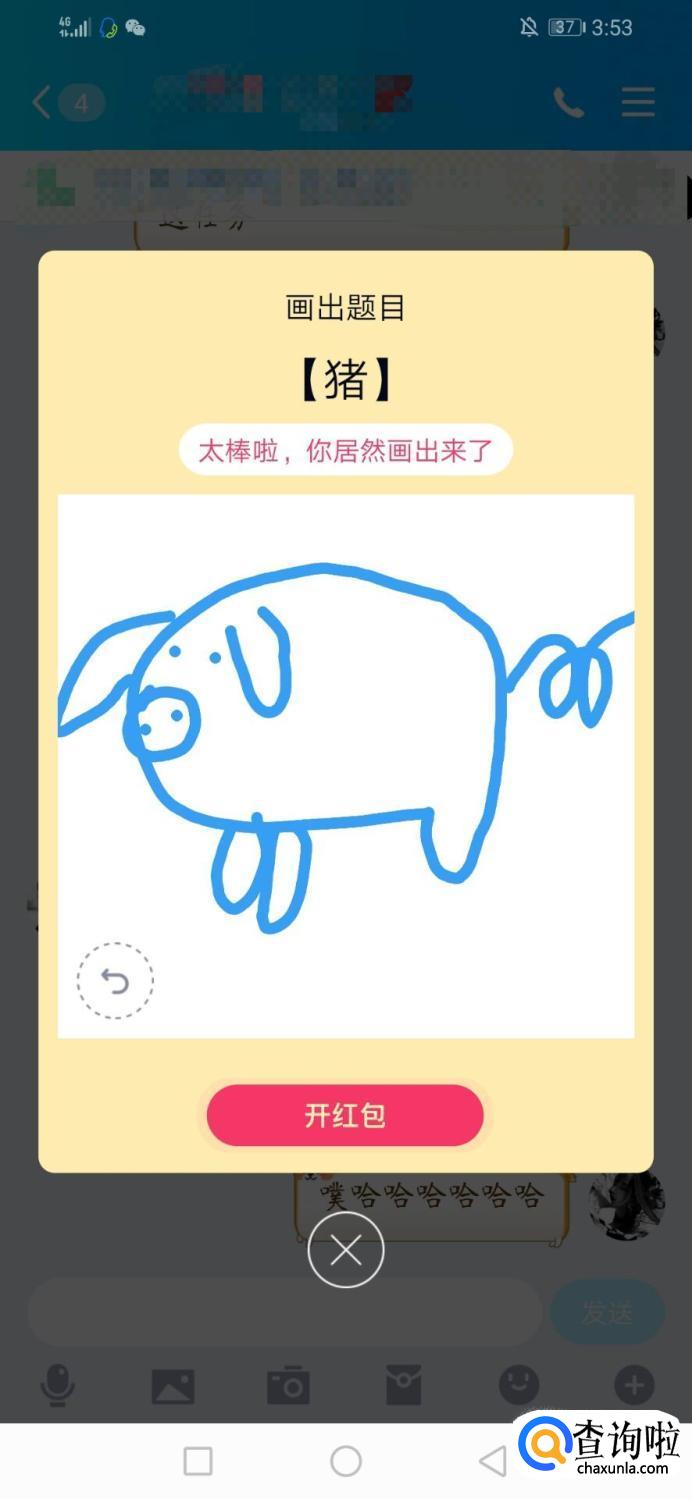Open the red packet option in toolbar
Screen dimensions: 692x1499
[x=403, y=1386]
